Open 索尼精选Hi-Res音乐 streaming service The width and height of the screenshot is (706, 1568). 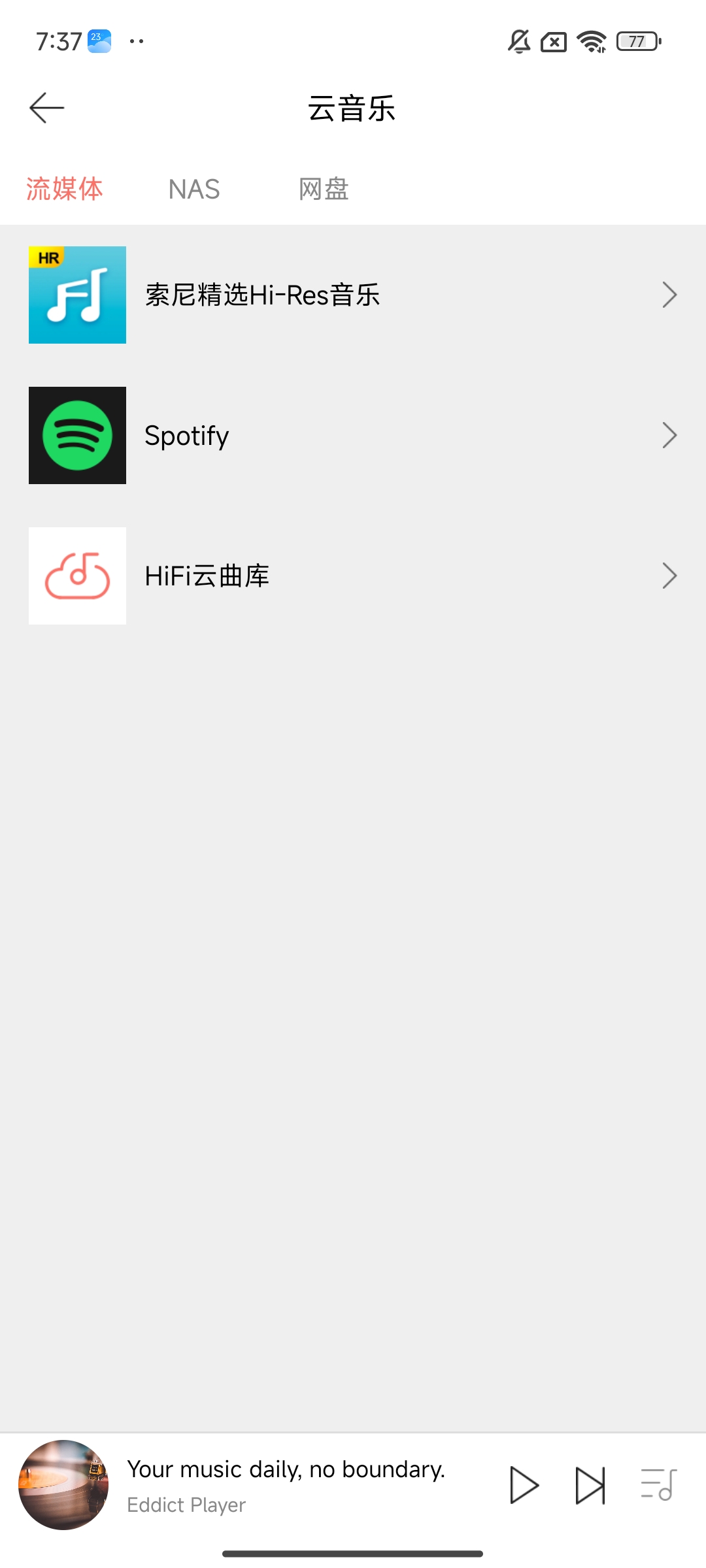353,295
